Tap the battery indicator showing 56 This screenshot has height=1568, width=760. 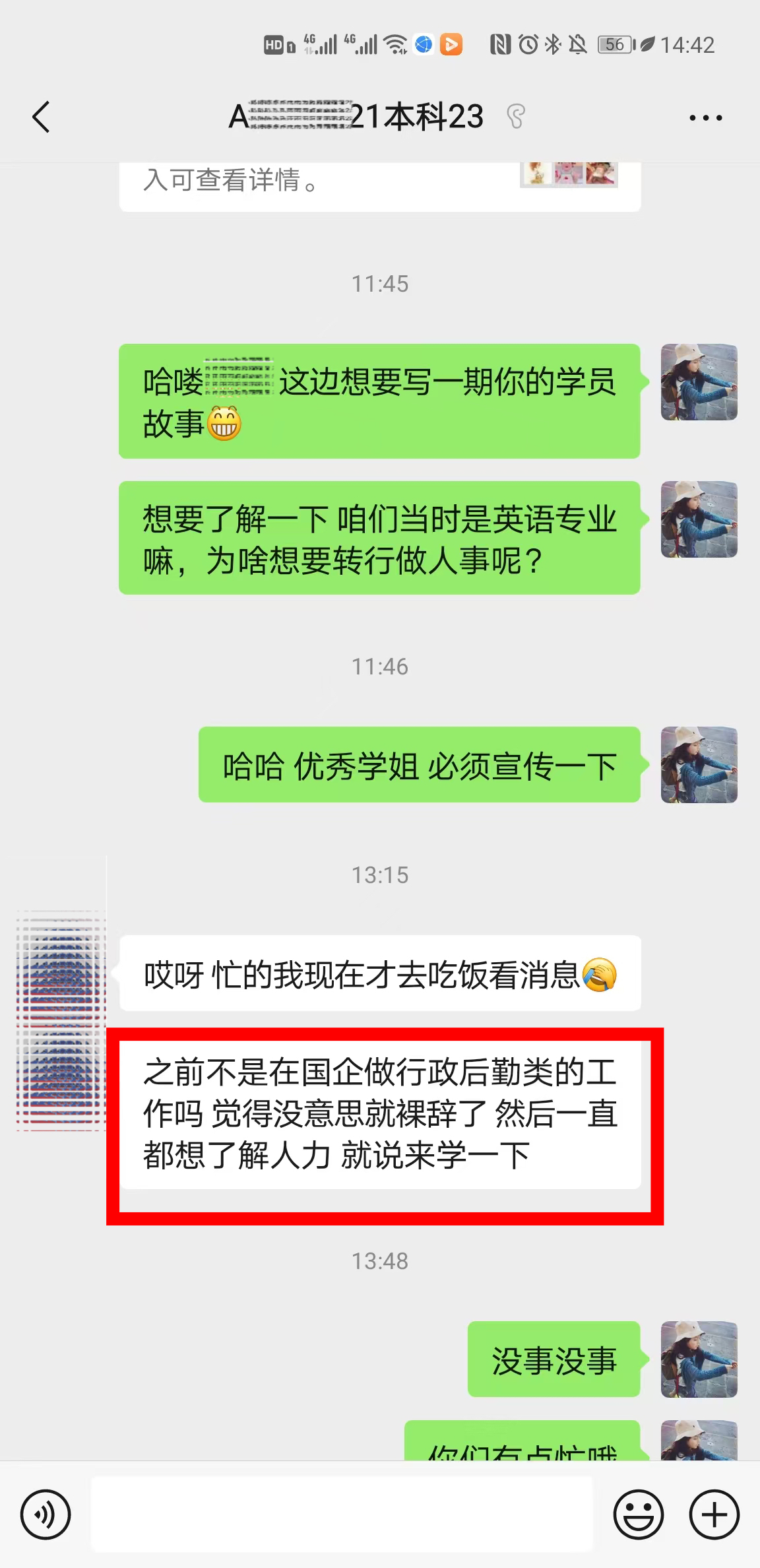614,44
